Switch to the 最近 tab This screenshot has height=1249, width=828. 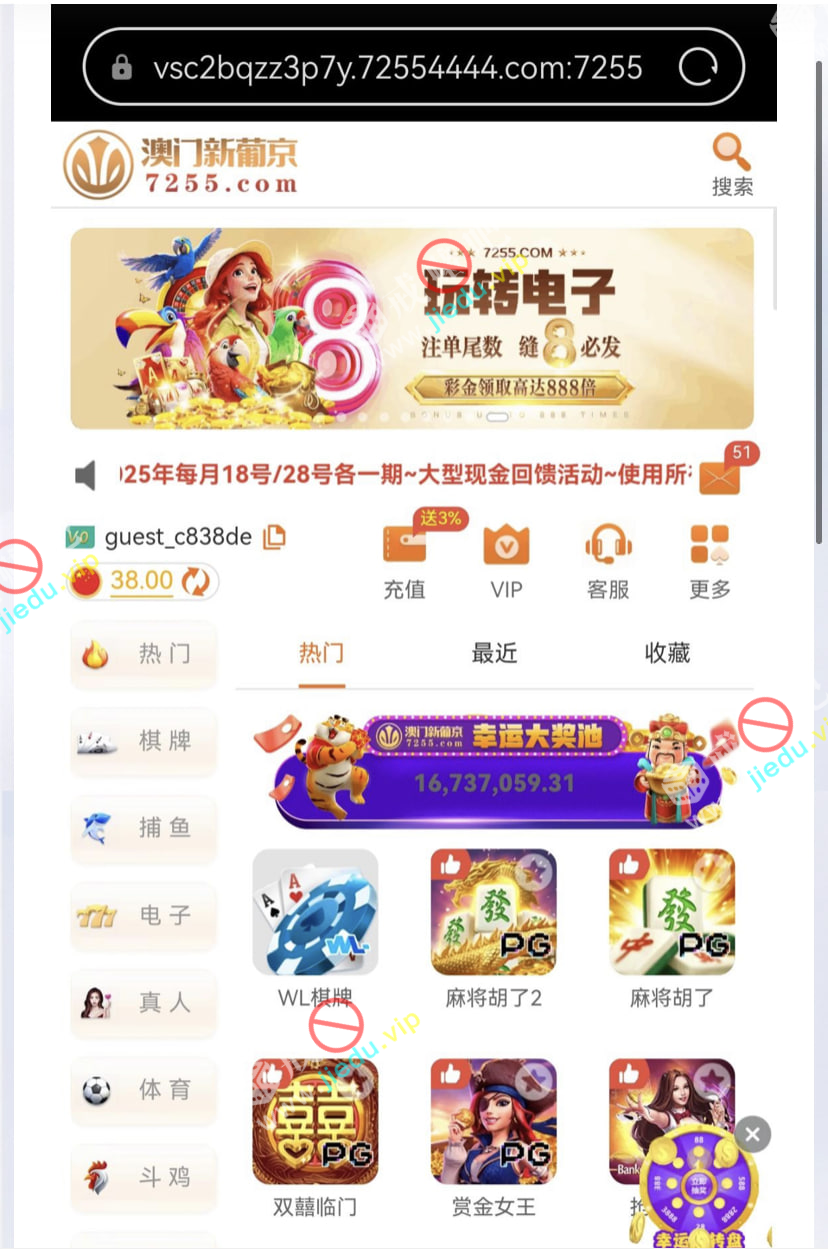494,654
